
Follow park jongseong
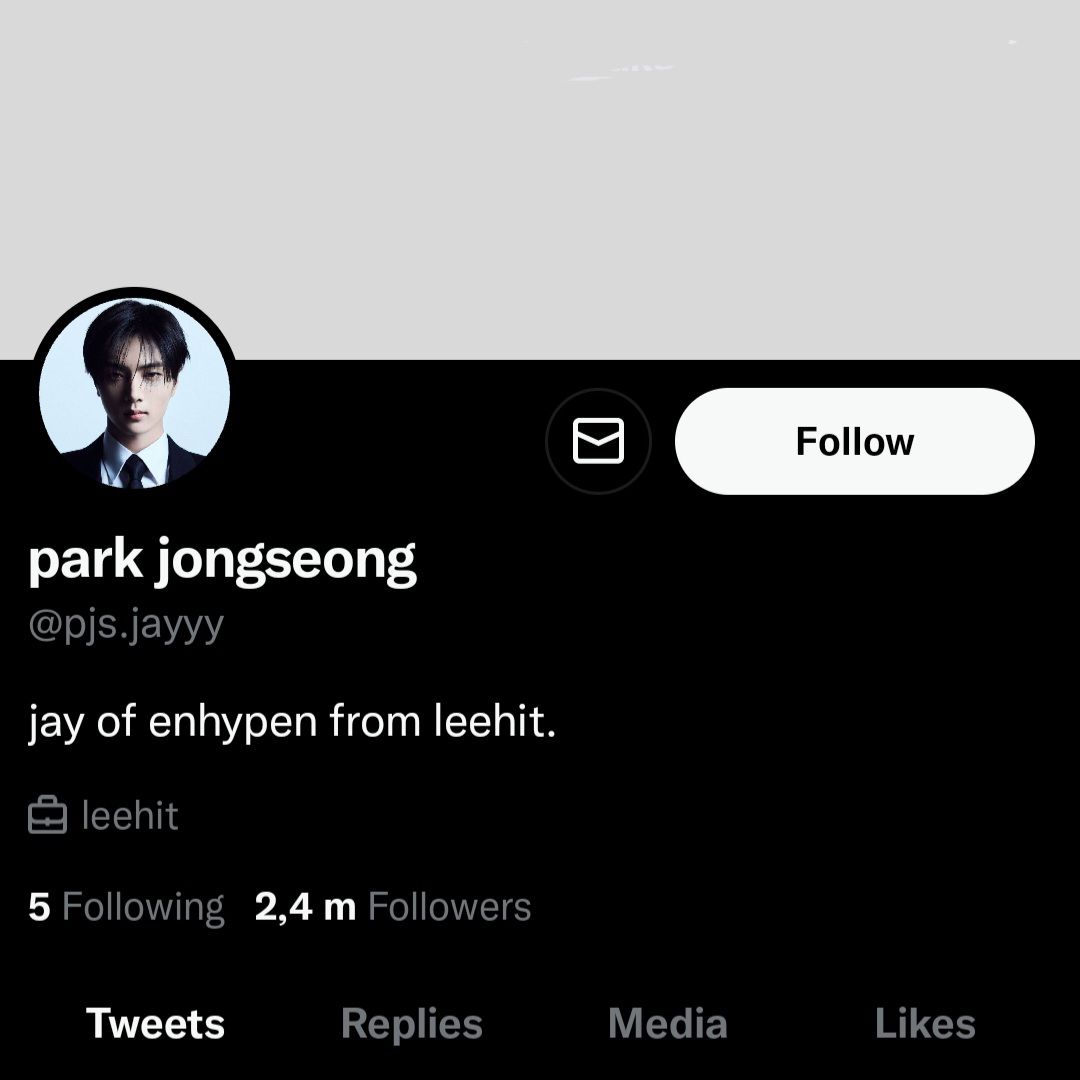(854, 441)
